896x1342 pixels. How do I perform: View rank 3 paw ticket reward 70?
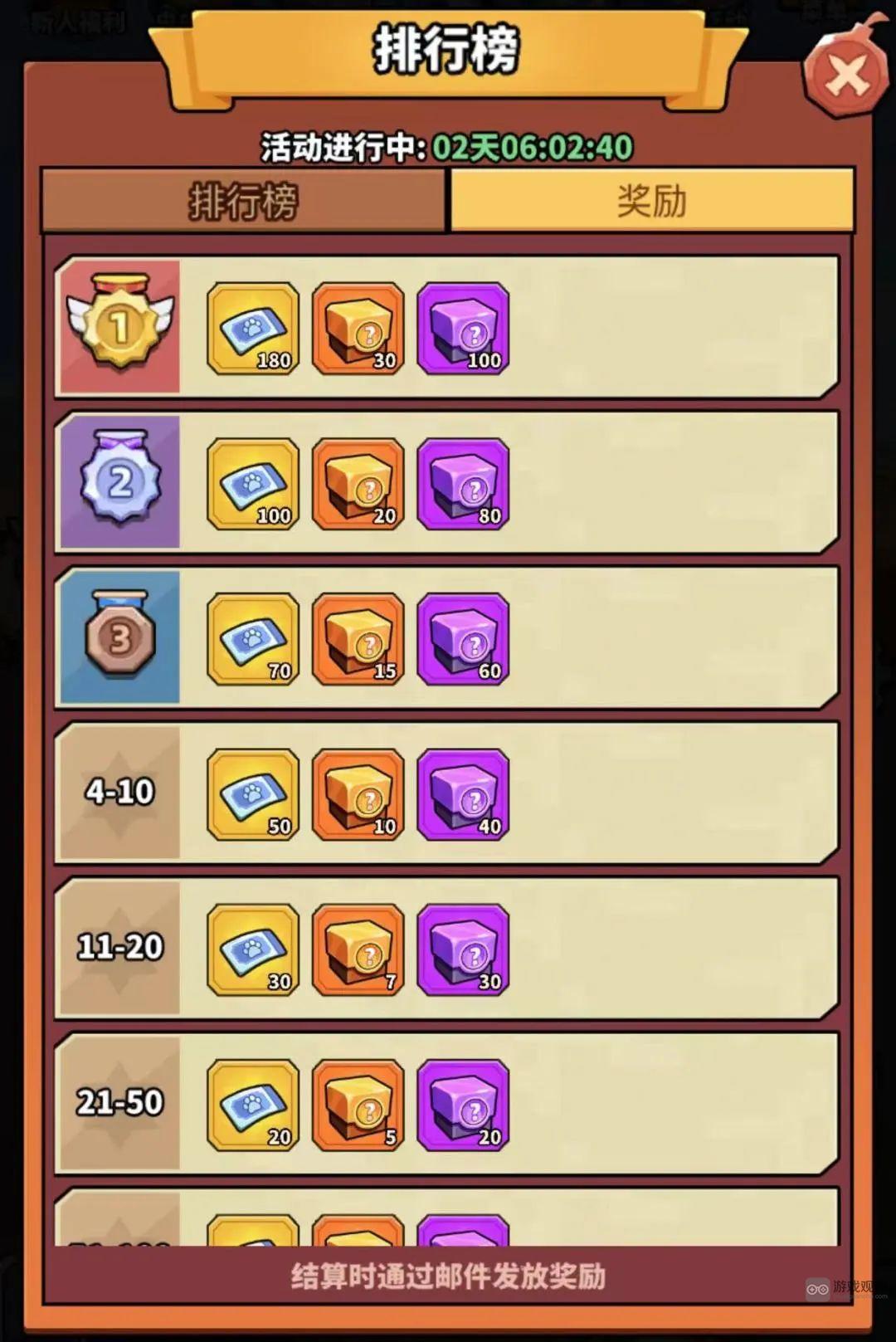(x=253, y=639)
